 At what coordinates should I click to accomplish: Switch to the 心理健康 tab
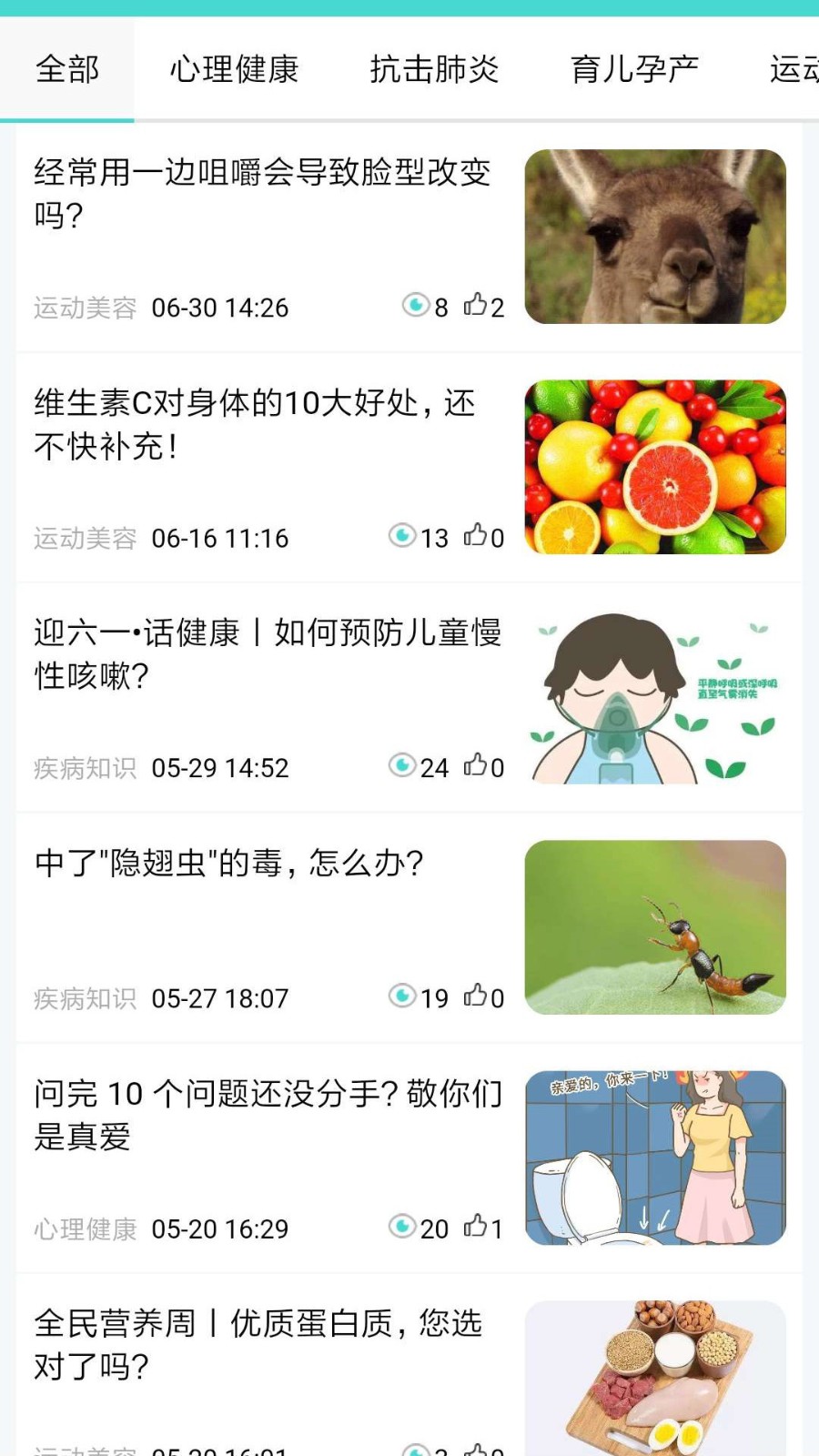[x=234, y=69]
